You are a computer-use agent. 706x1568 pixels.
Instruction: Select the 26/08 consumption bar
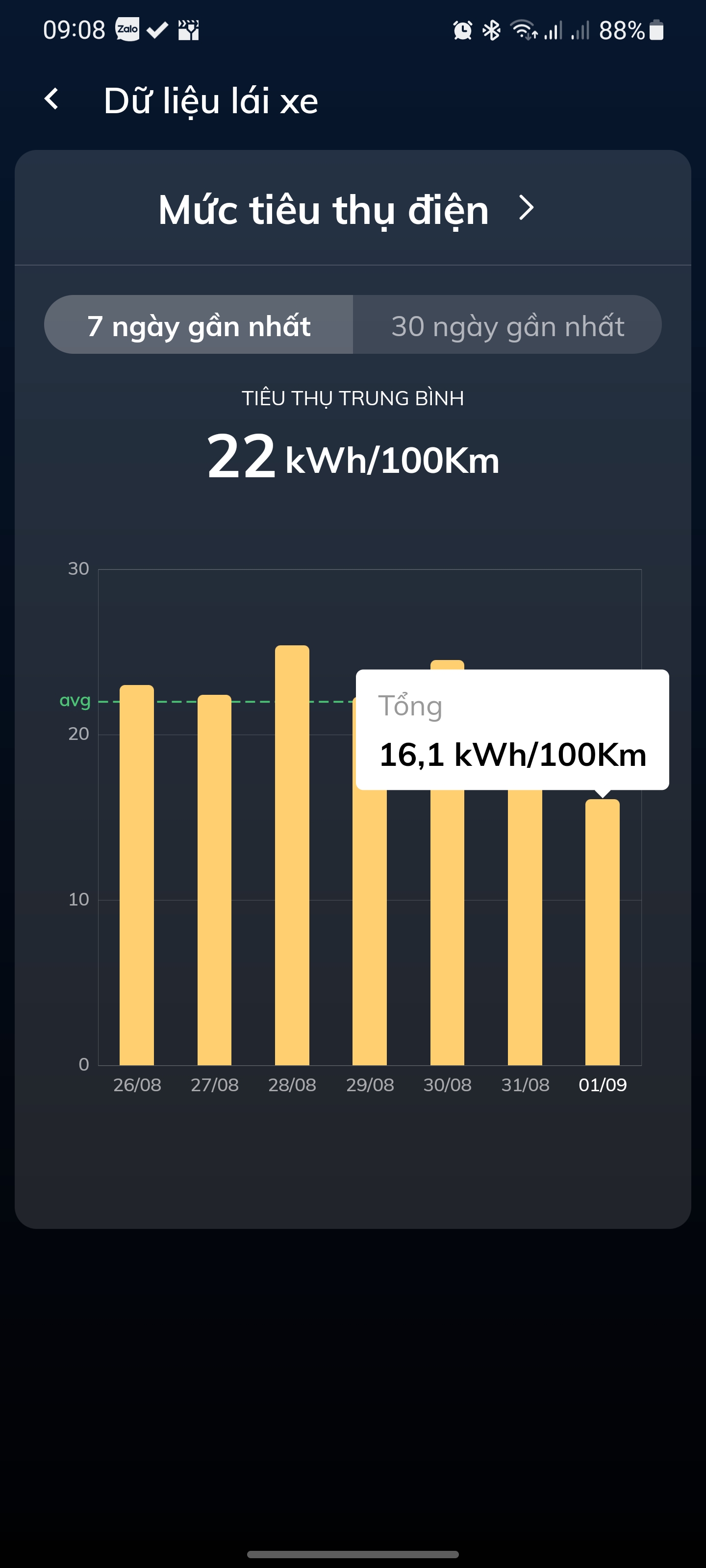[x=136, y=882]
